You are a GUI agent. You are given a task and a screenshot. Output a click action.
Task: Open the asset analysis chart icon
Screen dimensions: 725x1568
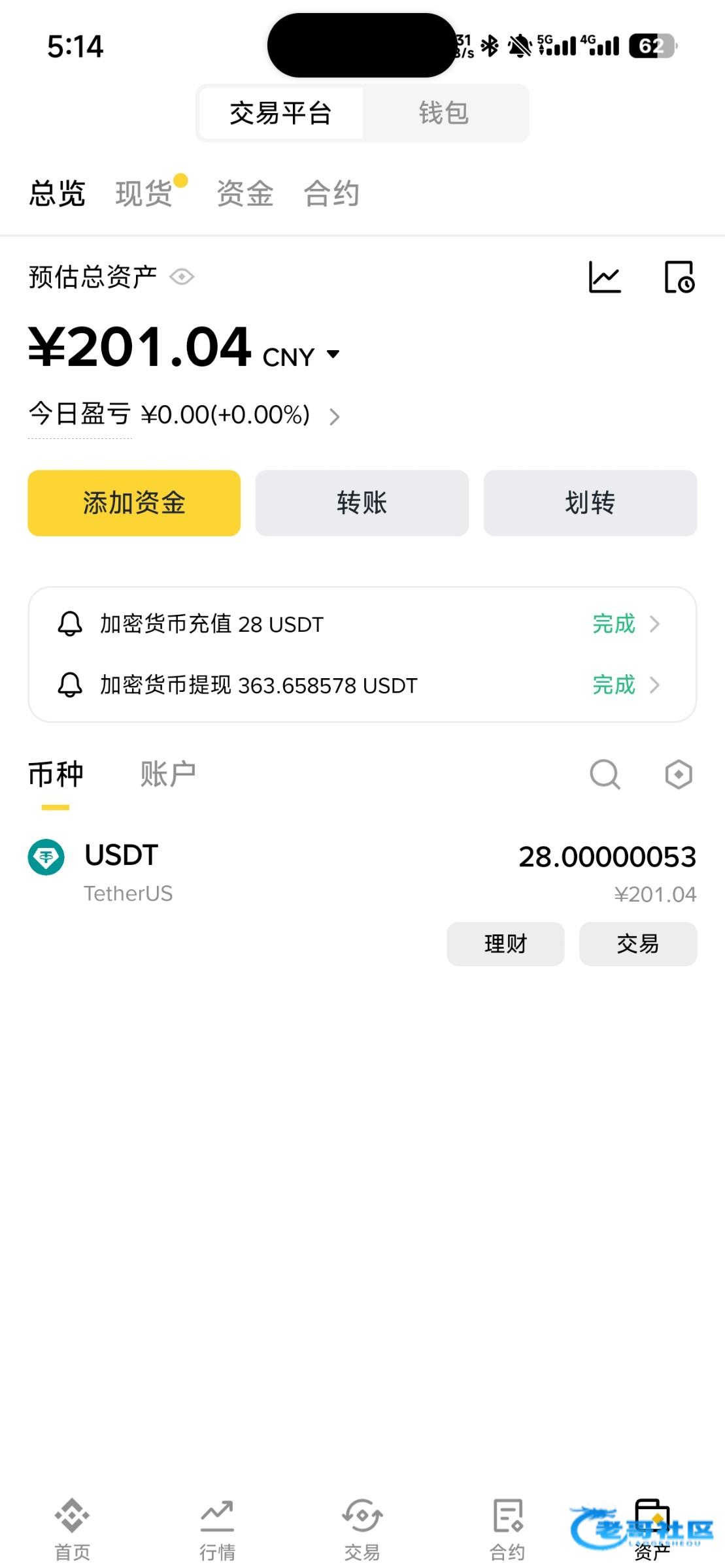tap(605, 277)
